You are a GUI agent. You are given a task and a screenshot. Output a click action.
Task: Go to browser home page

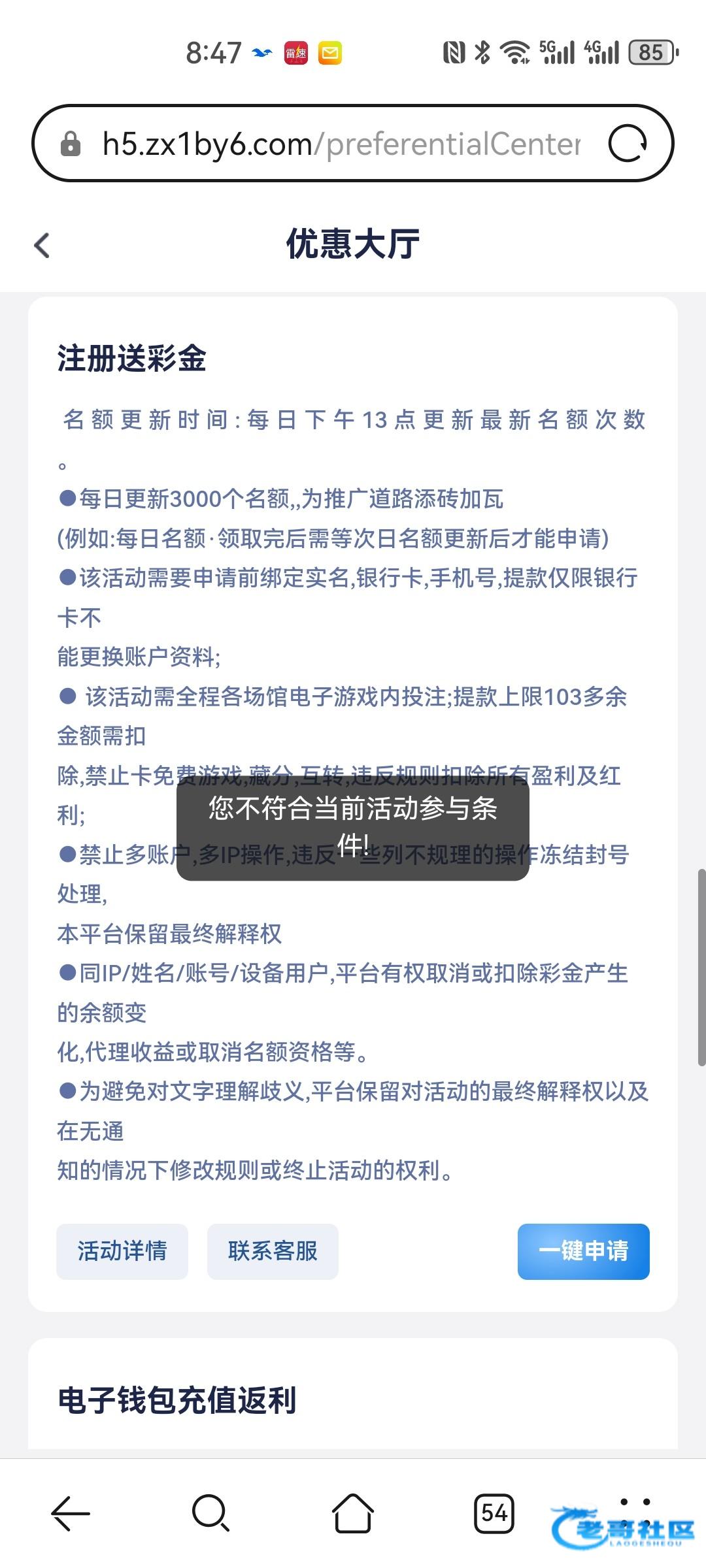point(353,1513)
